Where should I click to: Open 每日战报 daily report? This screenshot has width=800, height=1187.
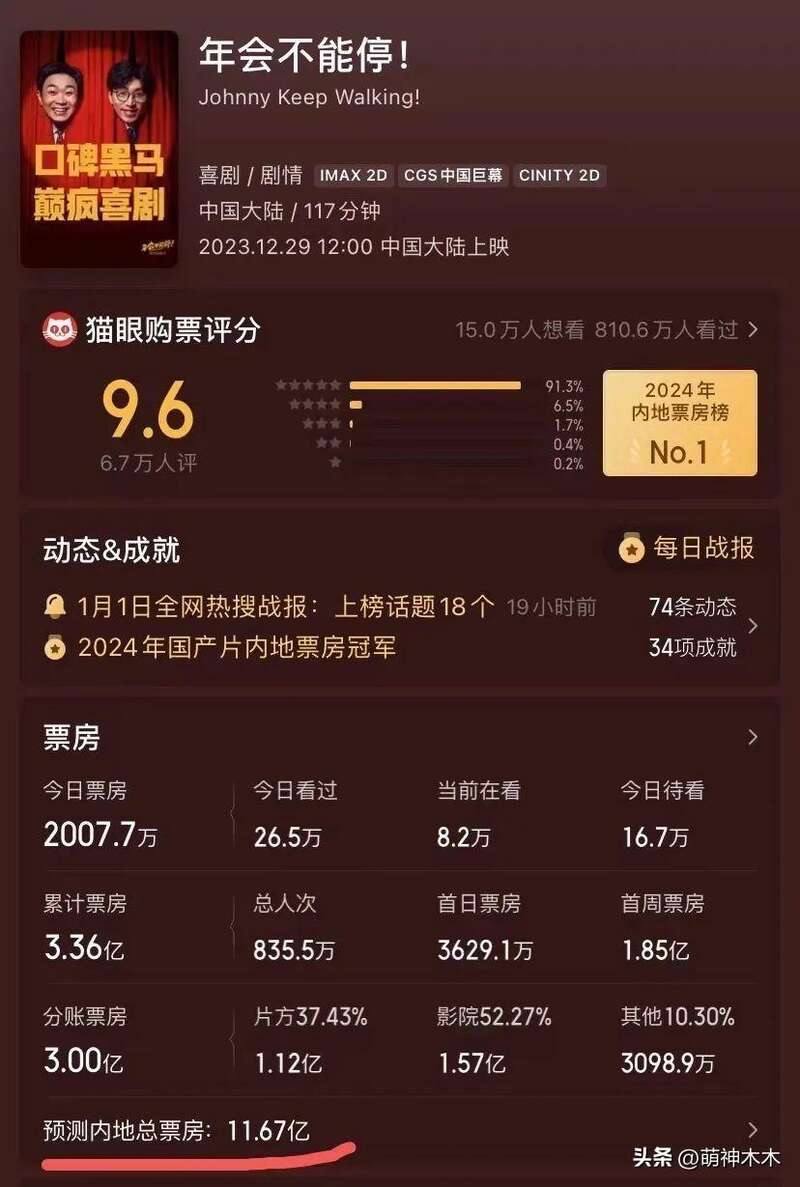click(688, 548)
